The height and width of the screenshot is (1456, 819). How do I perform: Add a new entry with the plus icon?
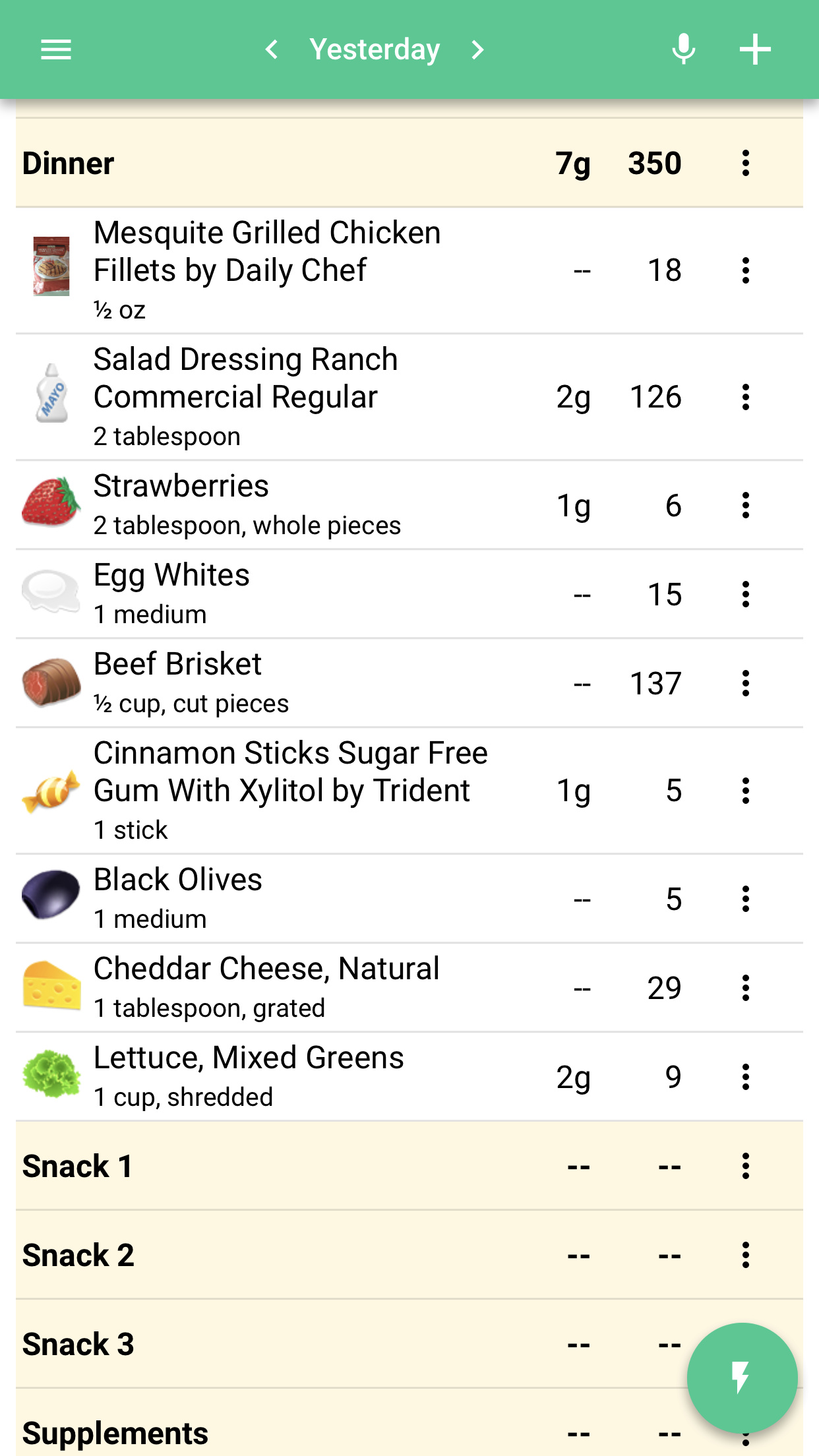pyautogui.click(x=755, y=49)
